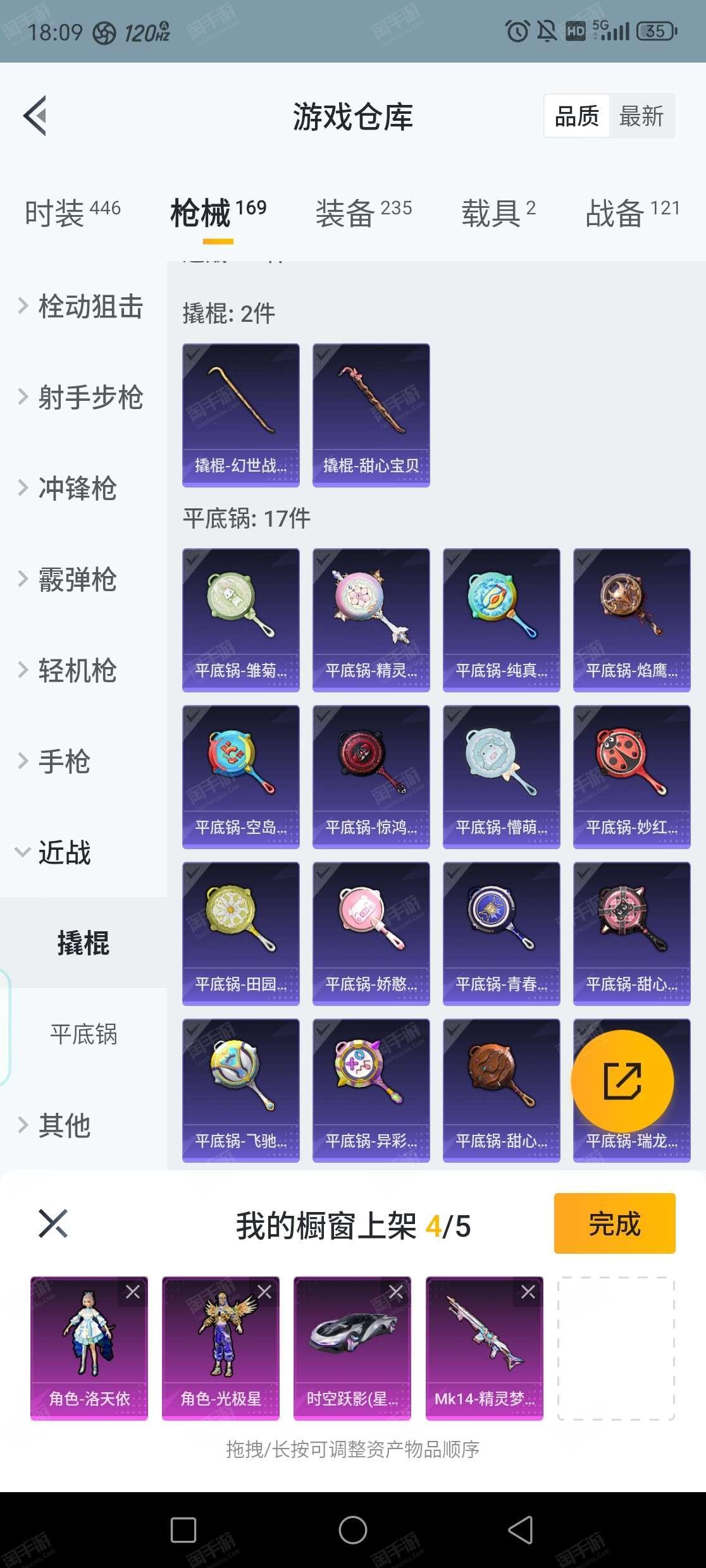The image size is (706, 1568).
Task: Select the 平底锅-娇憨 item
Action: [371, 933]
